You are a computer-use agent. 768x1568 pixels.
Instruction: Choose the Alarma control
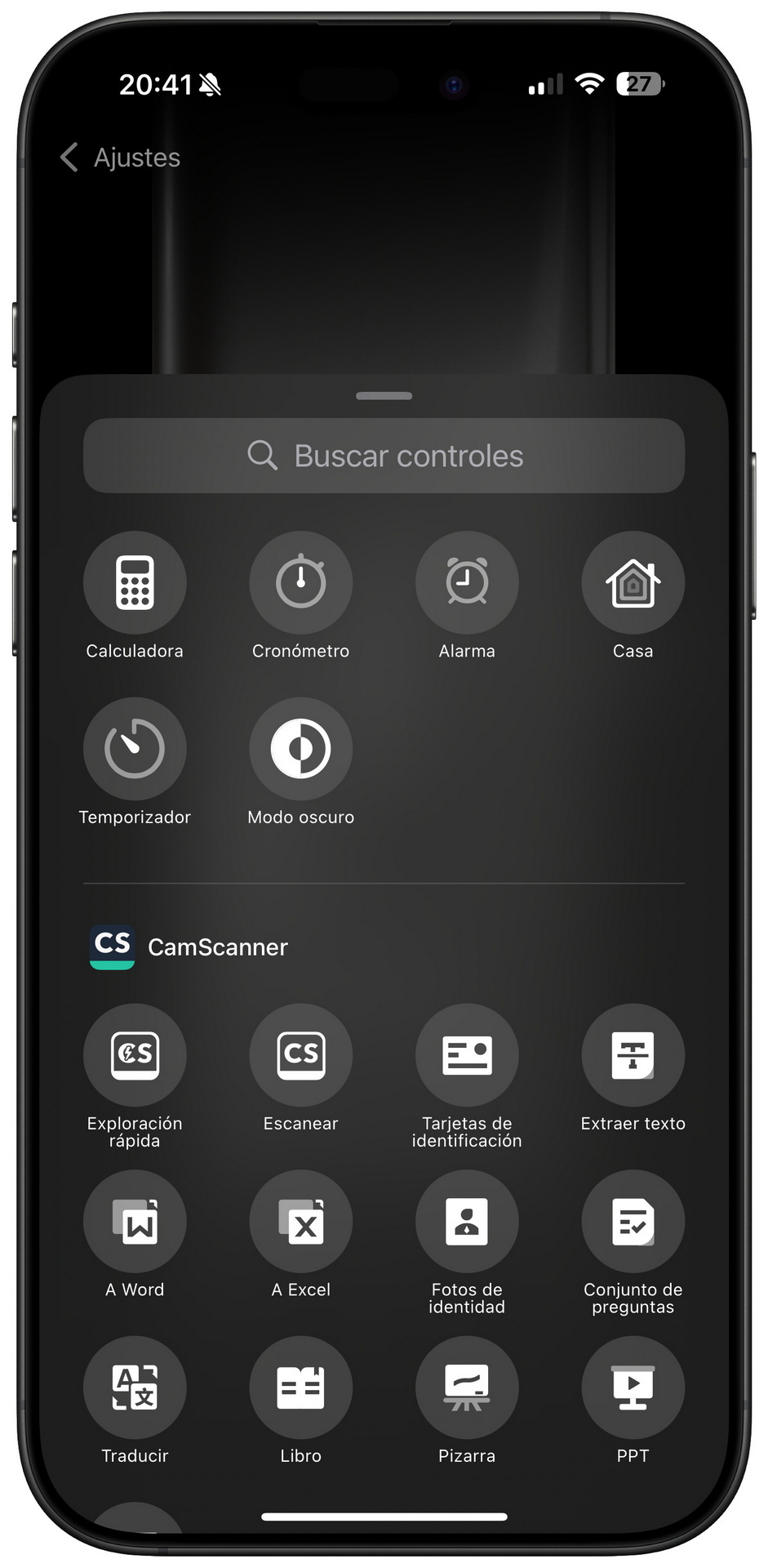[x=467, y=582]
